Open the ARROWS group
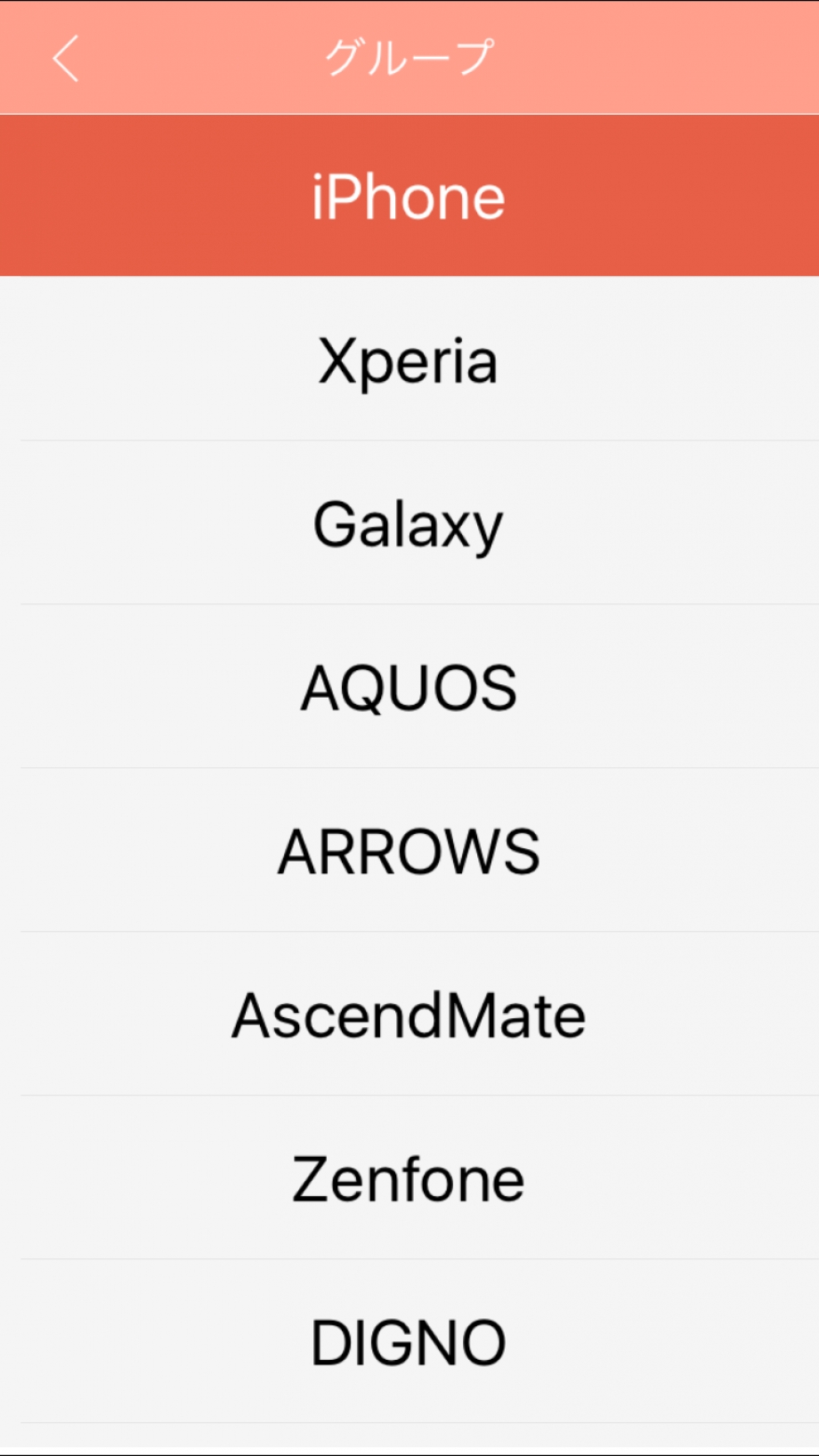This screenshot has height=1456, width=819. click(409, 850)
